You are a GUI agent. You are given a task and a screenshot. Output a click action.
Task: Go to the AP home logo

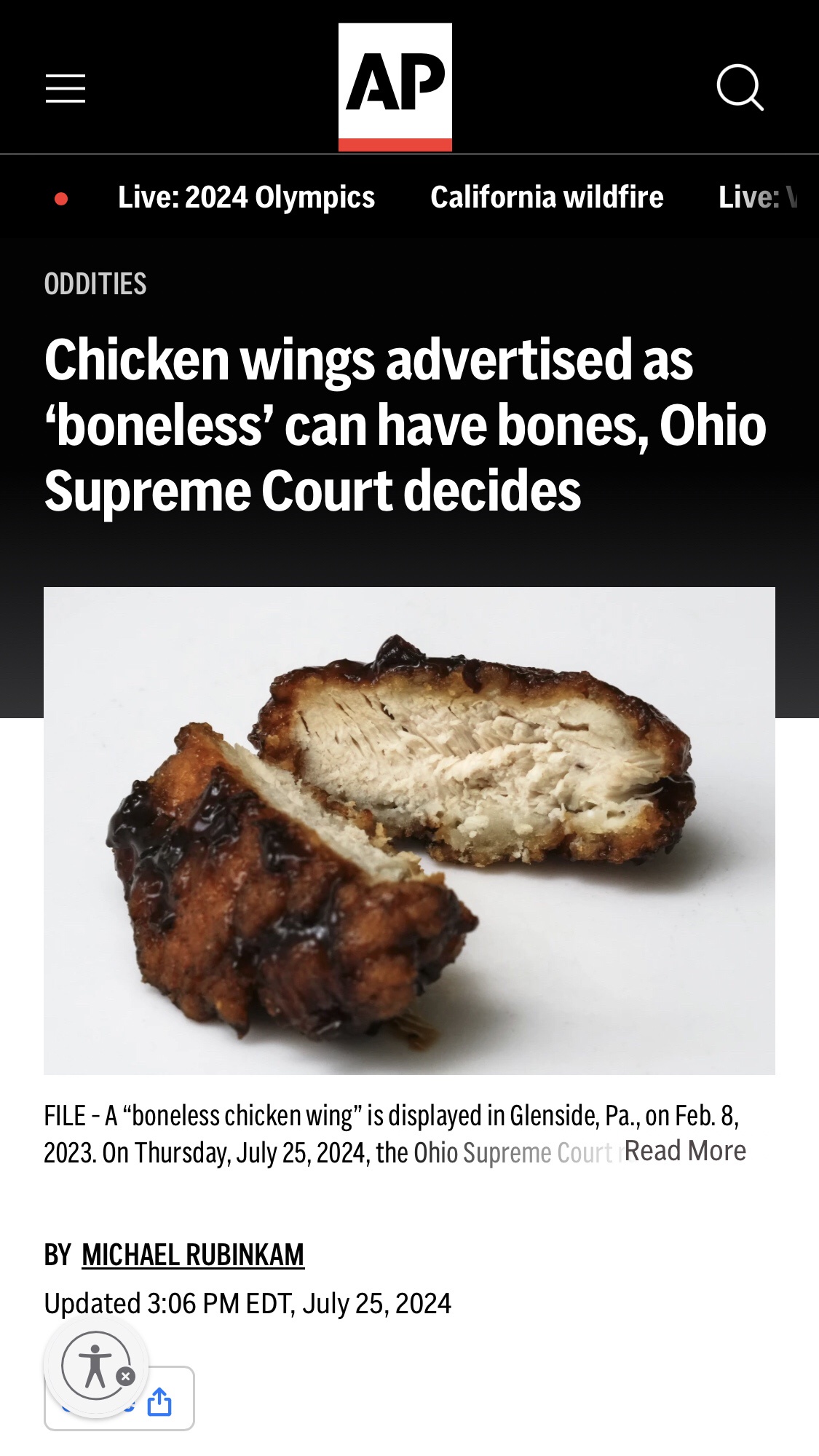tap(395, 87)
